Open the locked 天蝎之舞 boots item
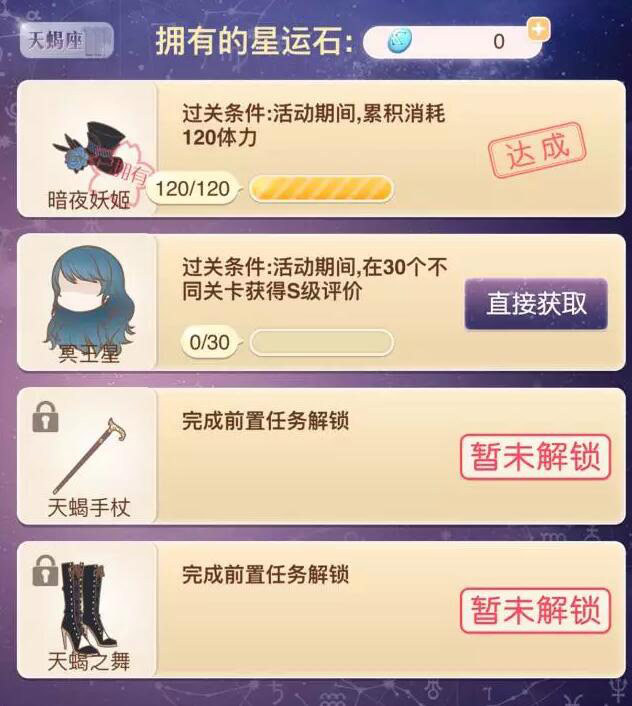The image size is (632, 706). [88, 609]
